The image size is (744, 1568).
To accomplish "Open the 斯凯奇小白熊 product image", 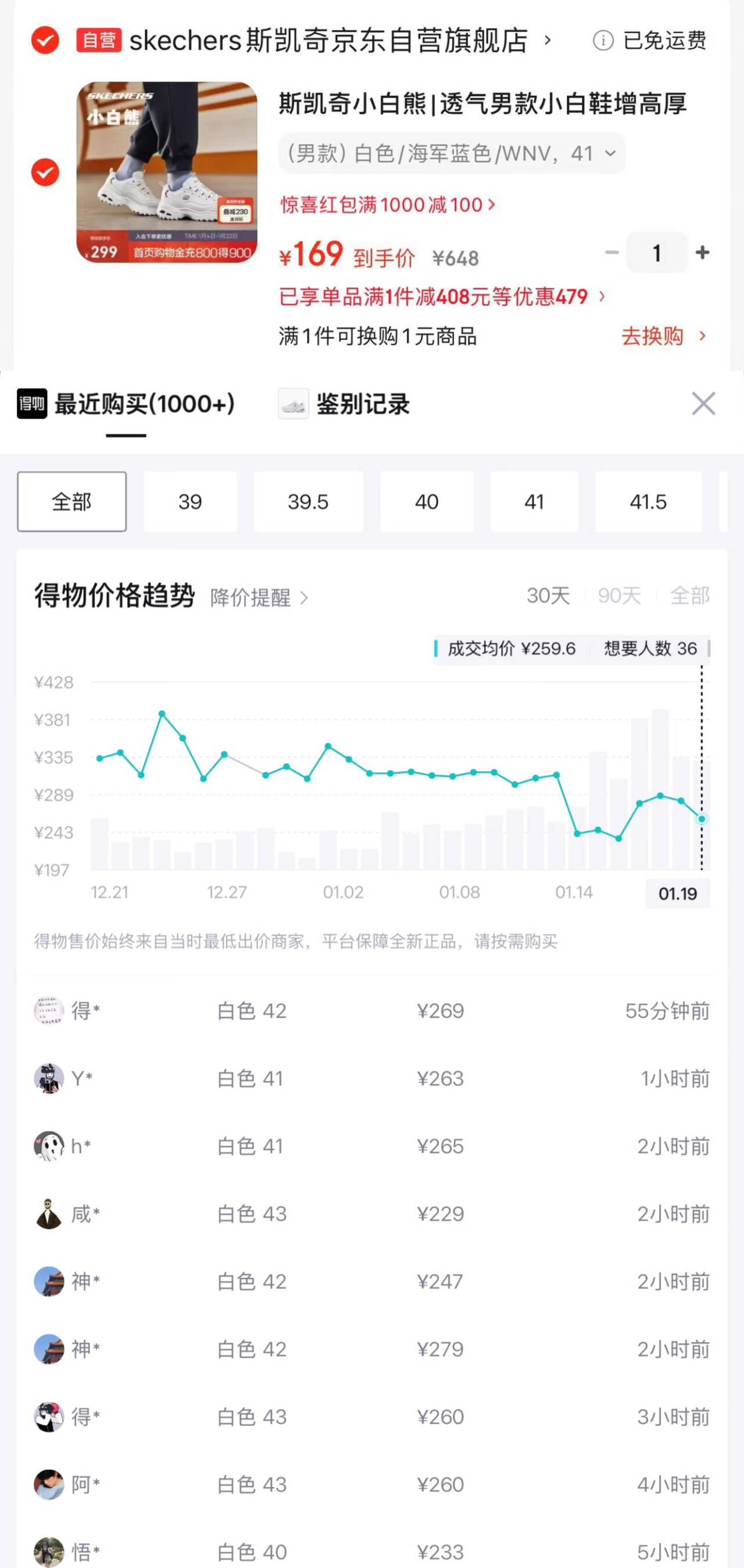I will pos(167,172).
